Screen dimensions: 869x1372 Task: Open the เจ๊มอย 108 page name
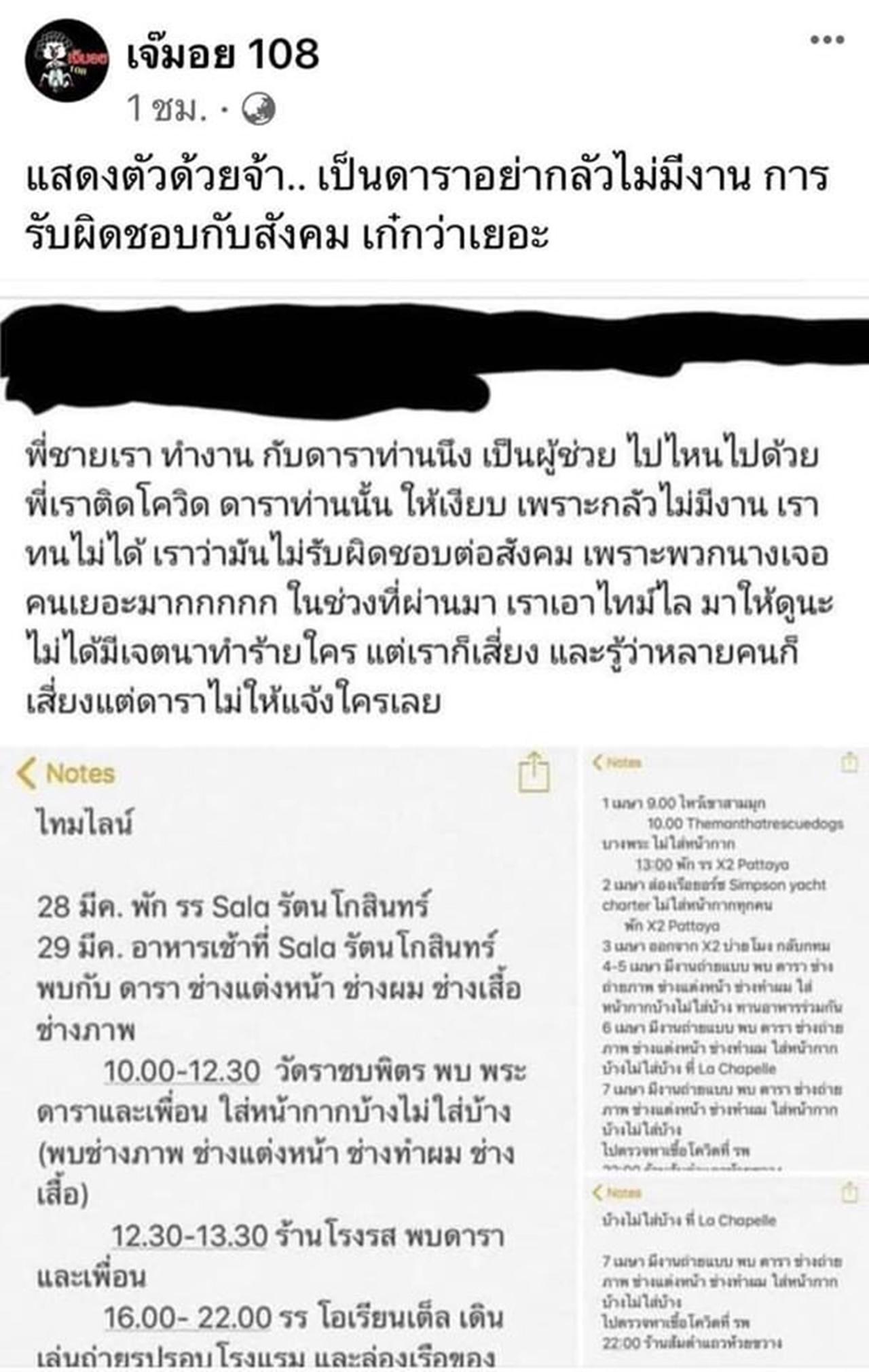[223, 54]
